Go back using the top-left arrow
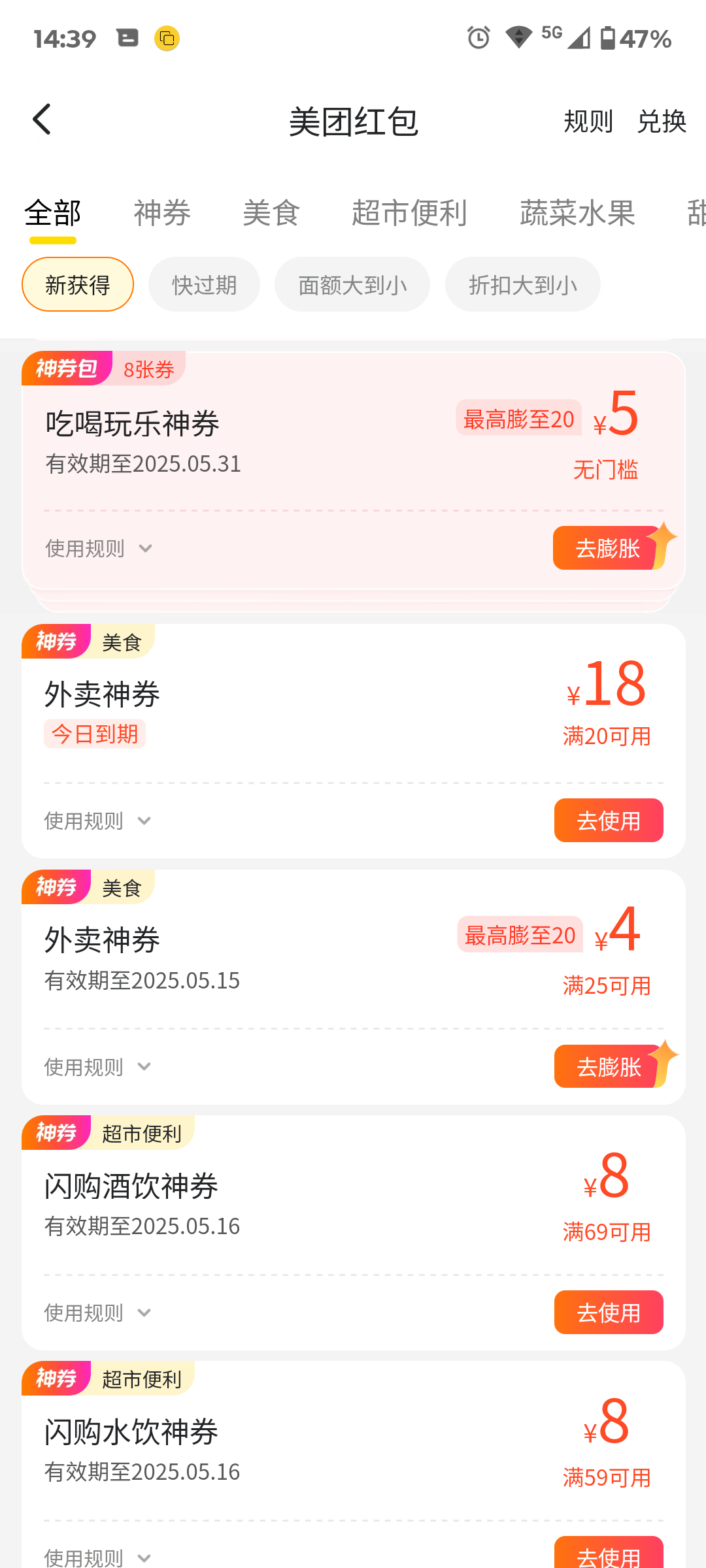 [42, 120]
